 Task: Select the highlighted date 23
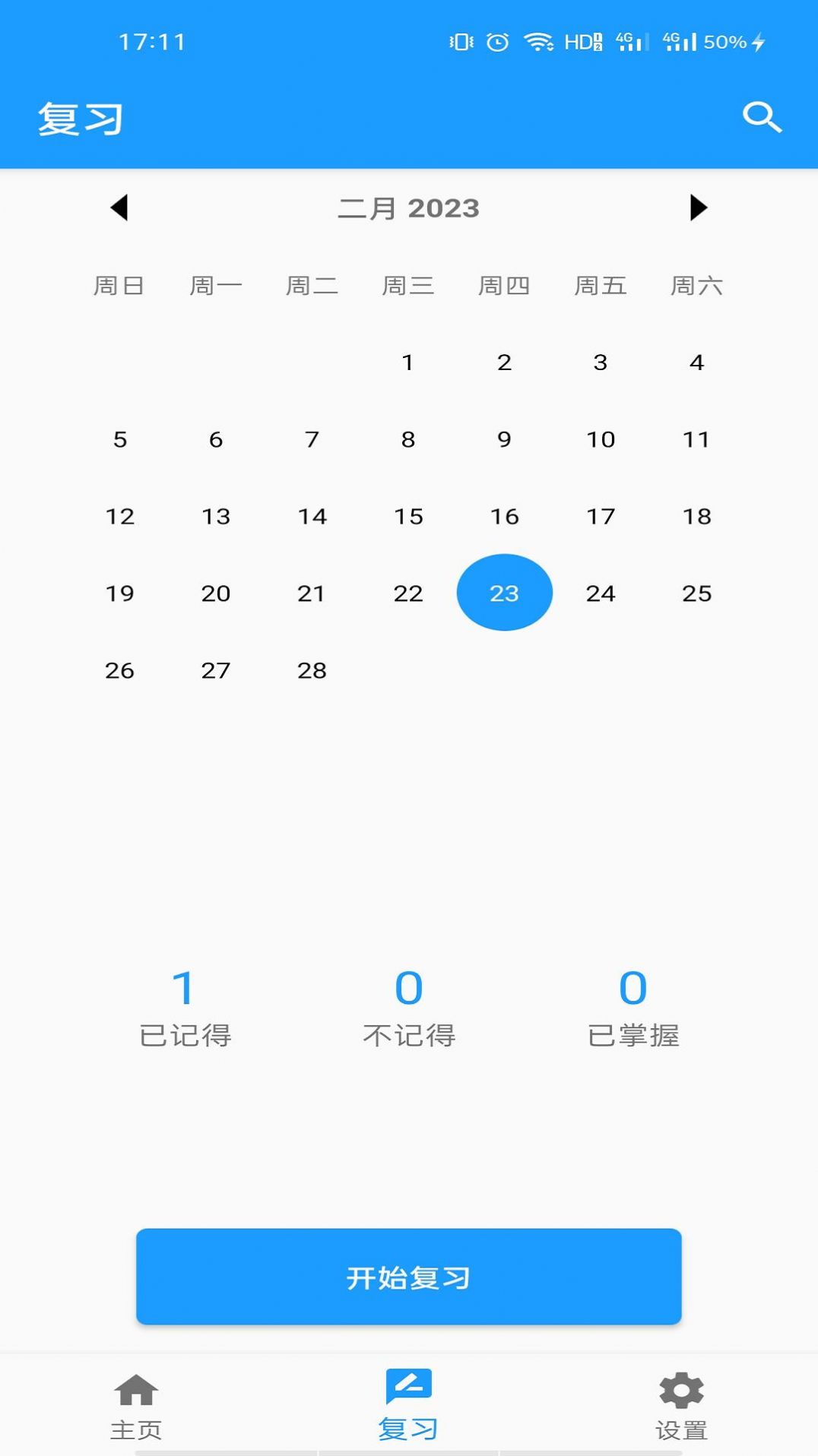coord(504,592)
